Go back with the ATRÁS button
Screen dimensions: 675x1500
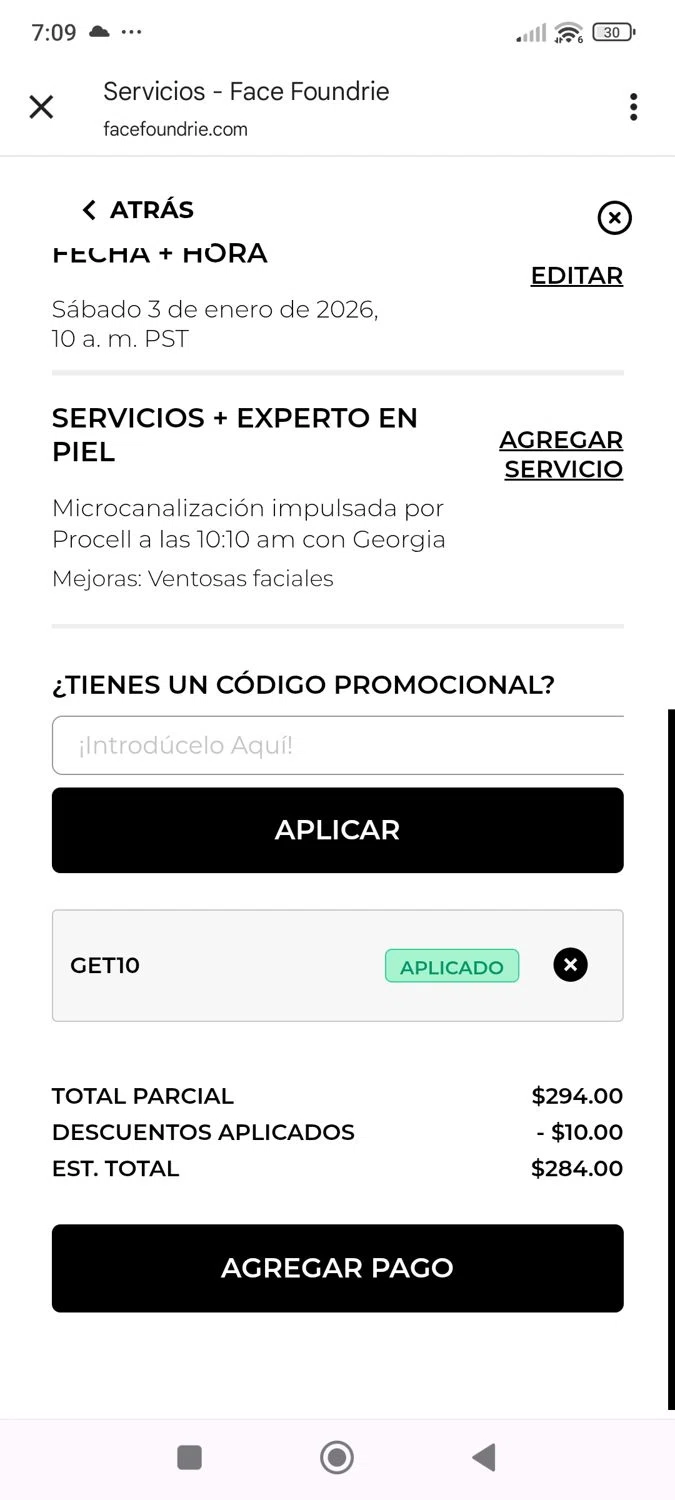138,210
